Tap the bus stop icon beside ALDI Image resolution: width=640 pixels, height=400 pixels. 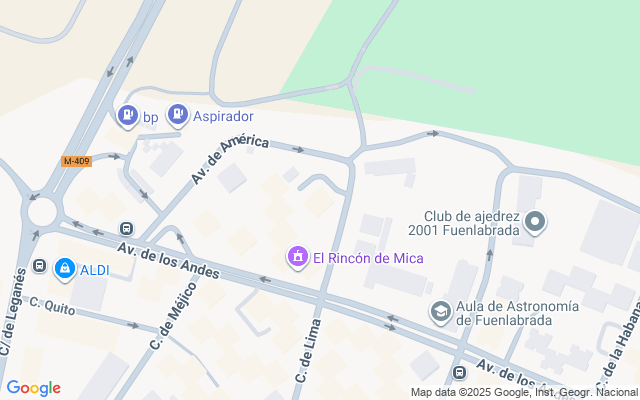coord(39,267)
